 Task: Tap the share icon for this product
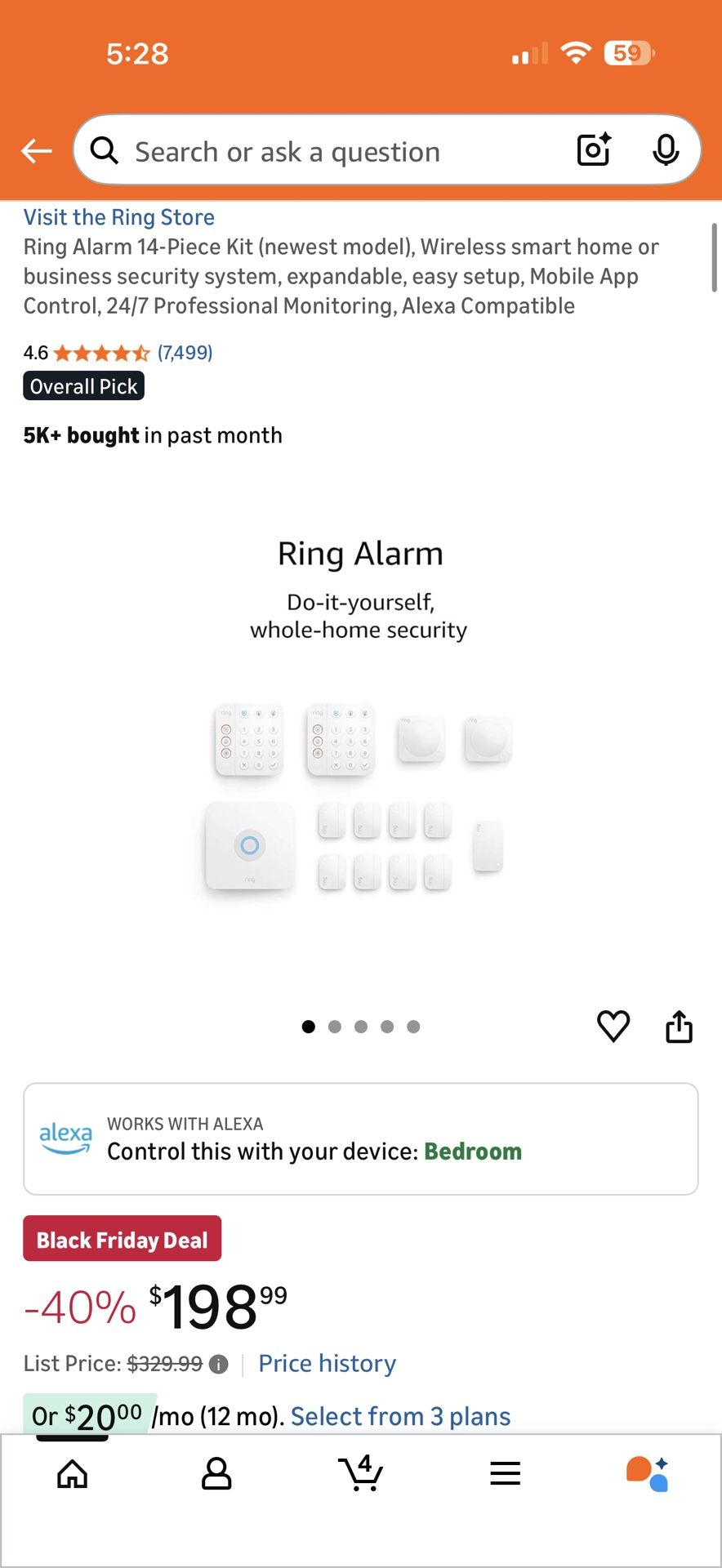click(680, 1027)
